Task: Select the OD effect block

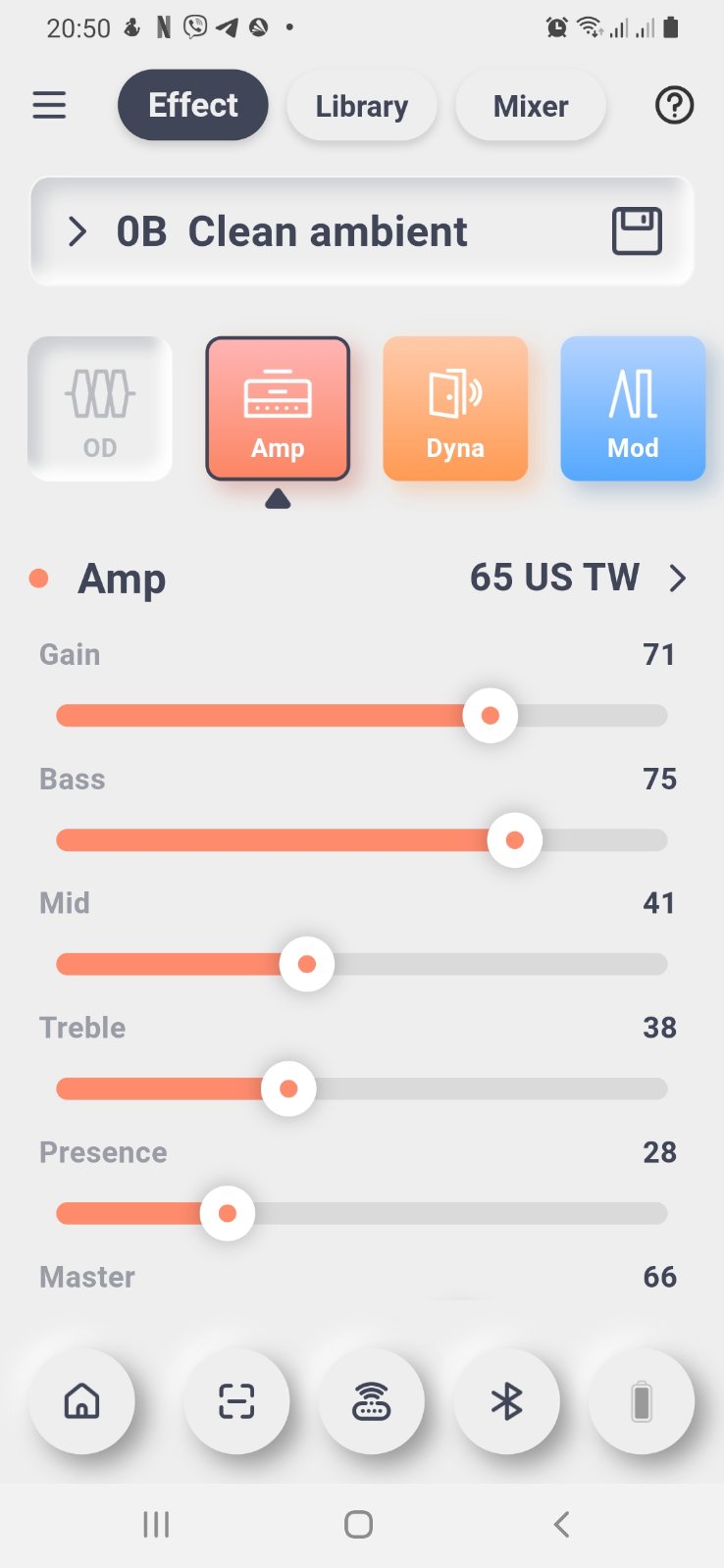Action: click(x=100, y=409)
